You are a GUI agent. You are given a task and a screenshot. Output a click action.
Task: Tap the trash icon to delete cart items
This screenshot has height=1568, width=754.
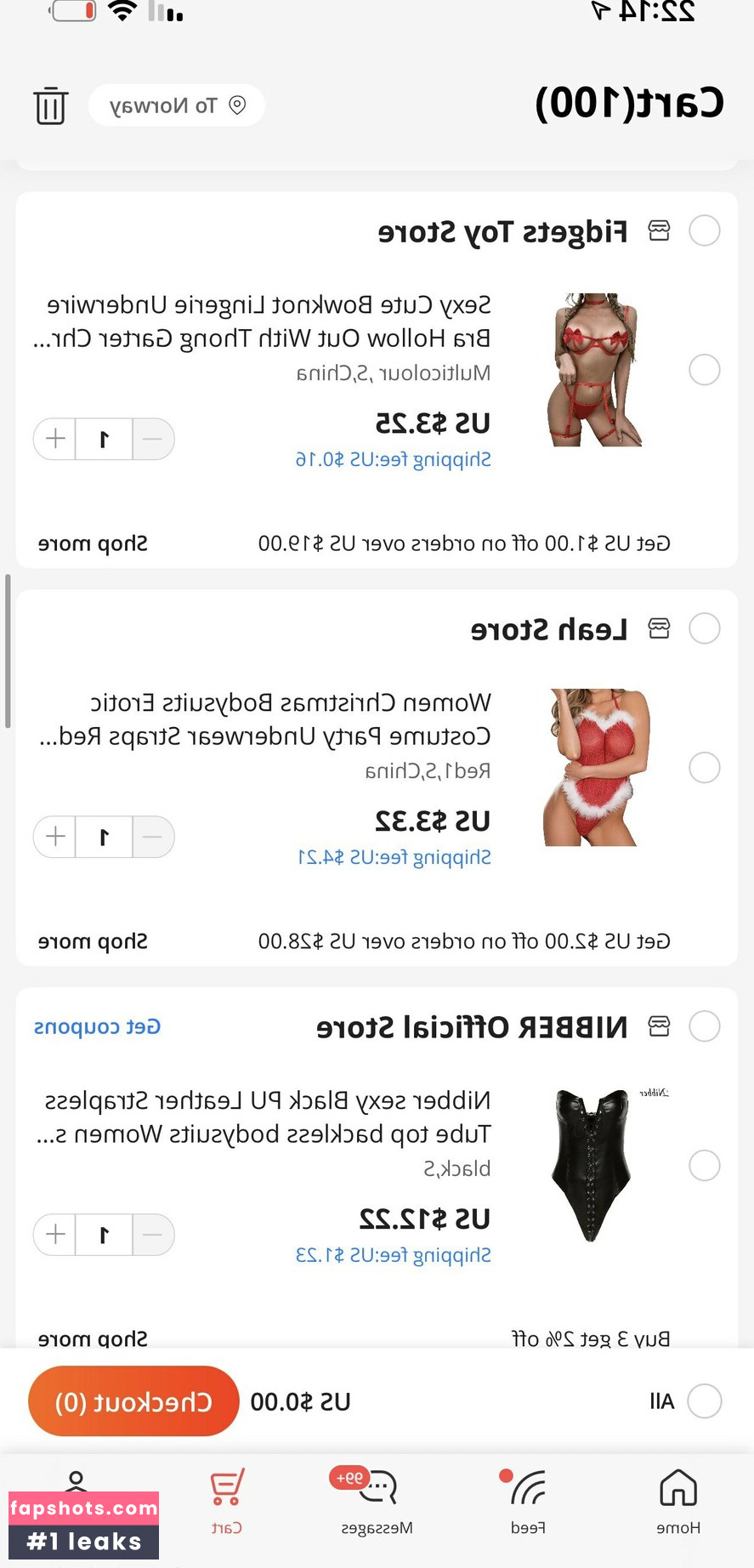50,106
